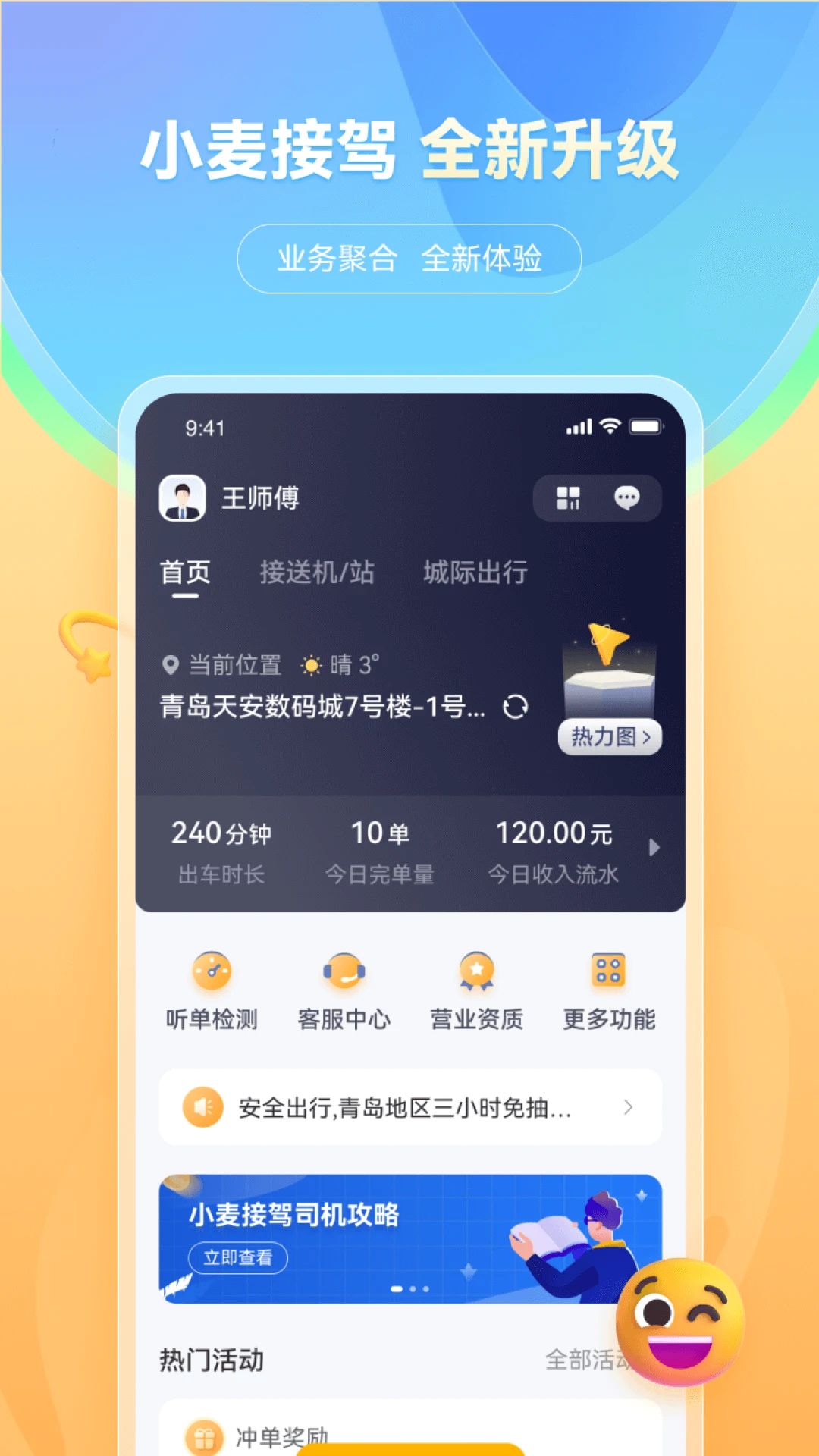
Task: Open the grid menu icon beside chat
Action: pyautogui.click(x=567, y=499)
